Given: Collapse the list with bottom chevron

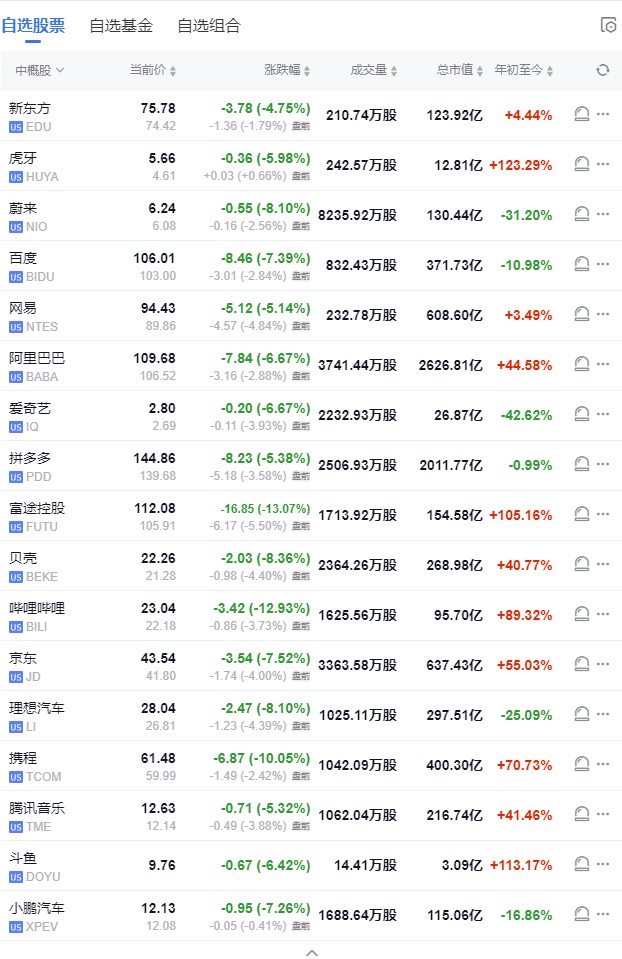Looking at the screenshot, I should pyautogui.click(x=311, y=952).
